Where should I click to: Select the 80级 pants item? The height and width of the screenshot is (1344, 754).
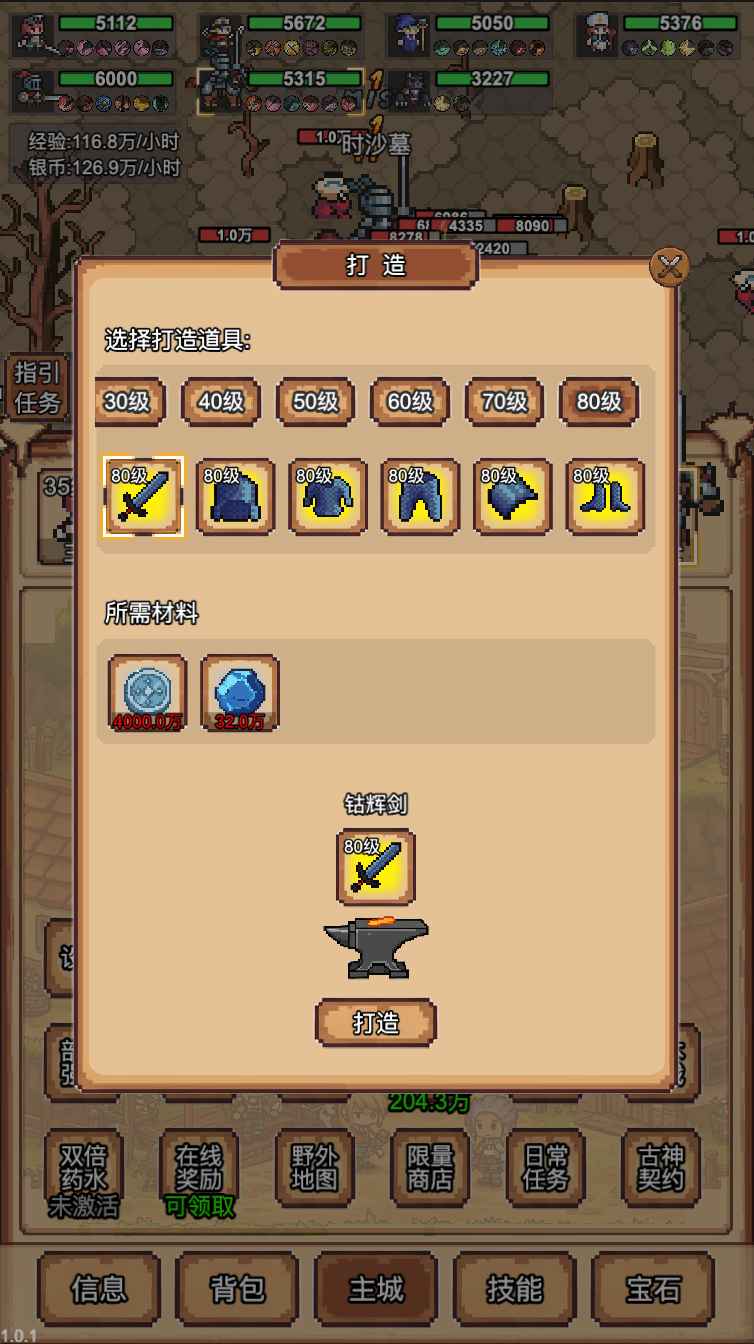(420, 497)
